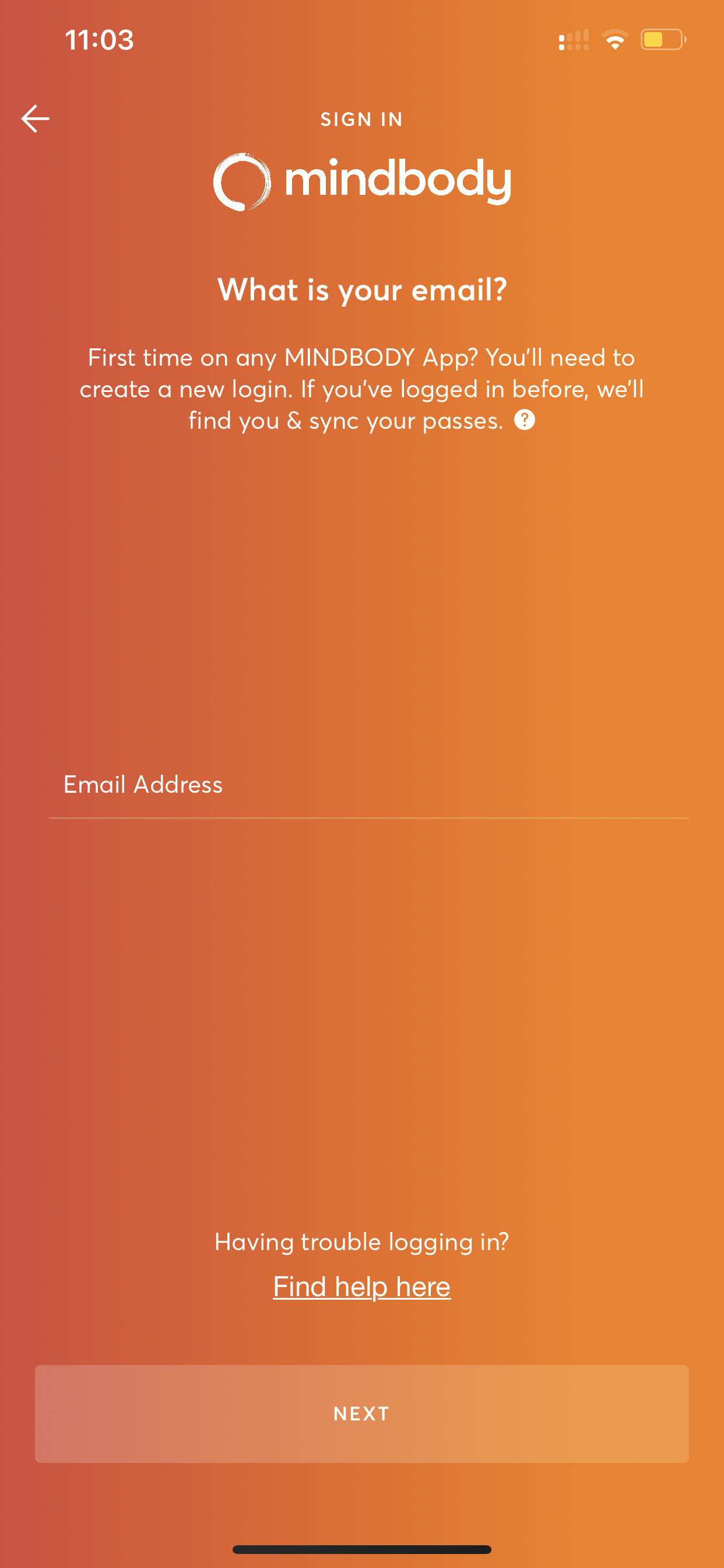Go back using the arrow icon

tap(36, 118)
